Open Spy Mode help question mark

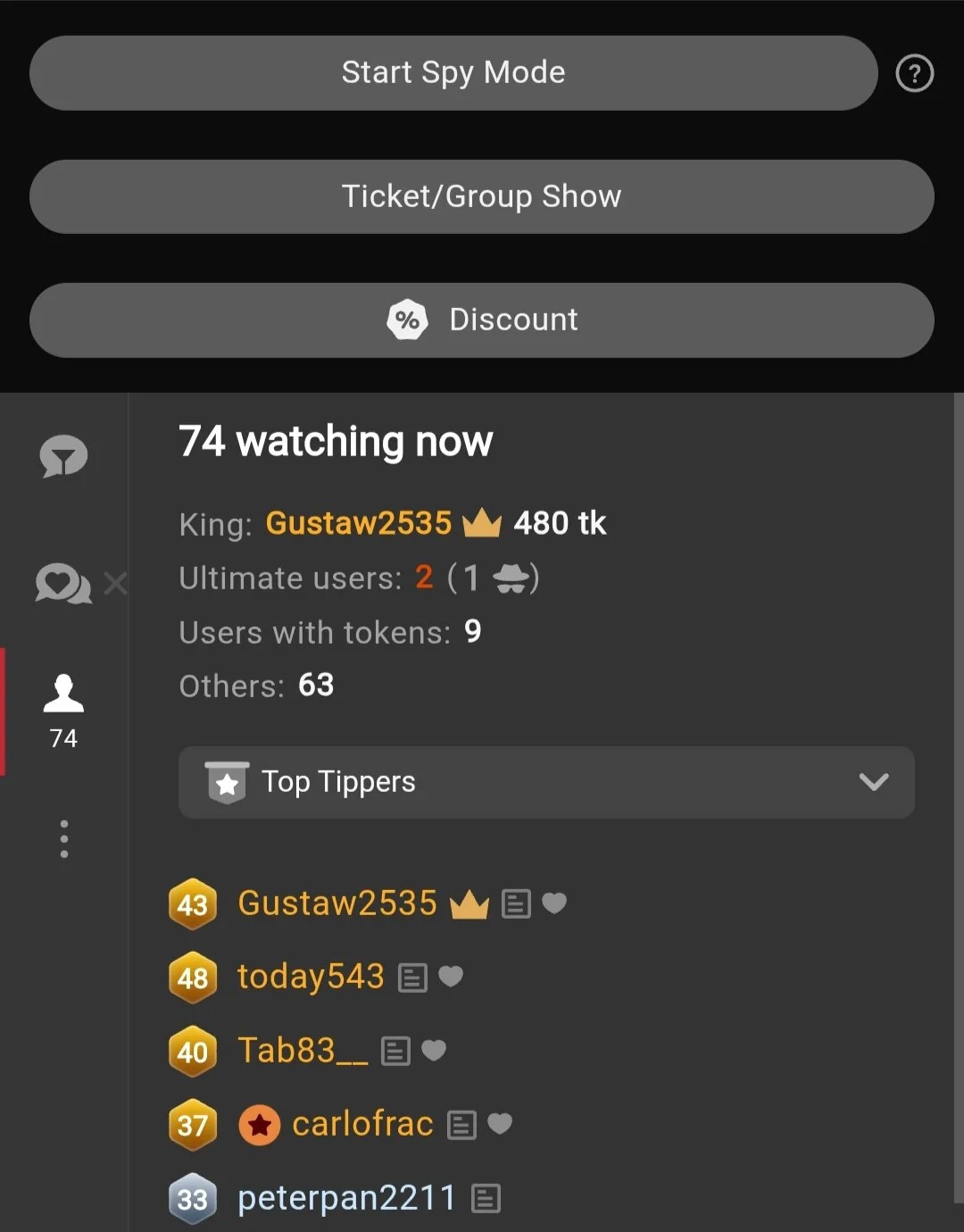[914, 73]
